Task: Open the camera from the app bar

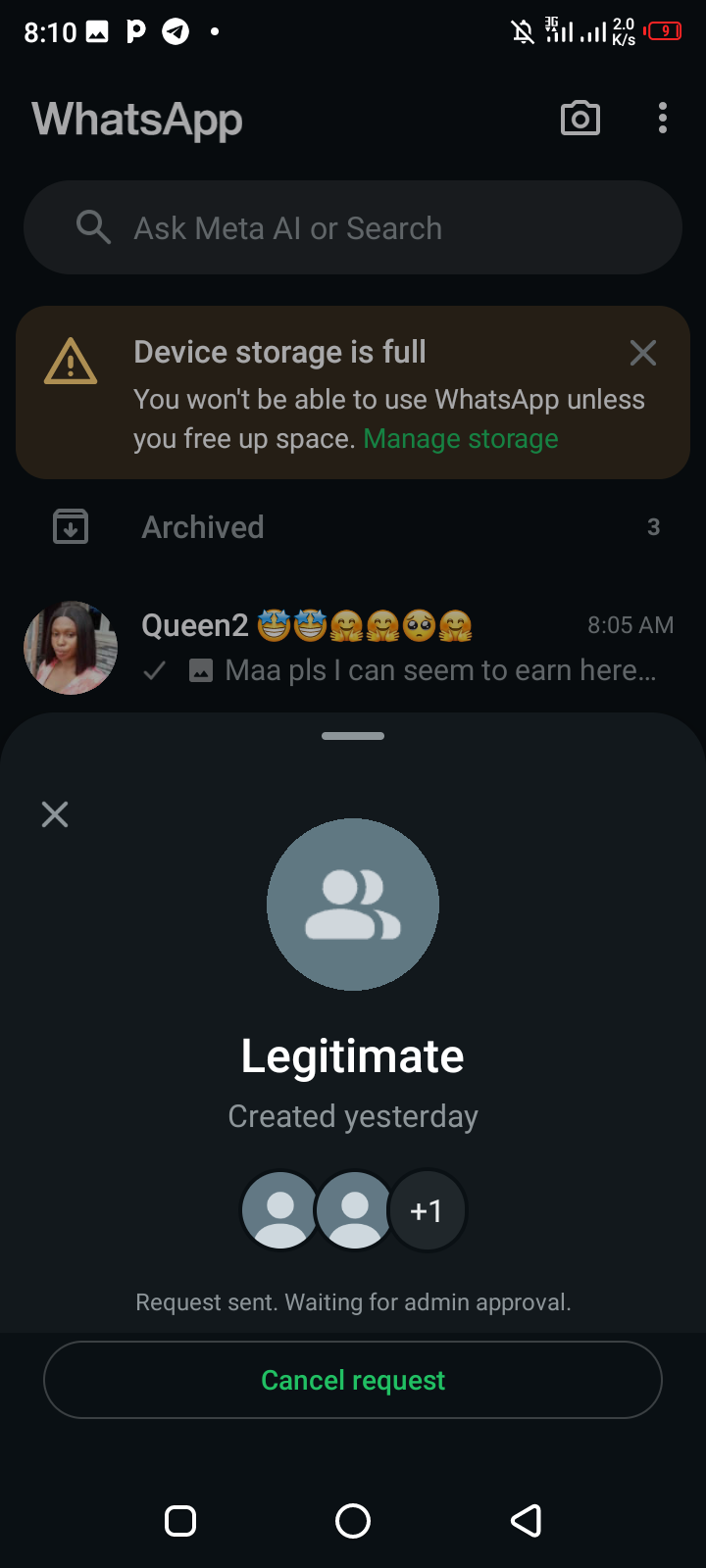Action: point(580,119)
